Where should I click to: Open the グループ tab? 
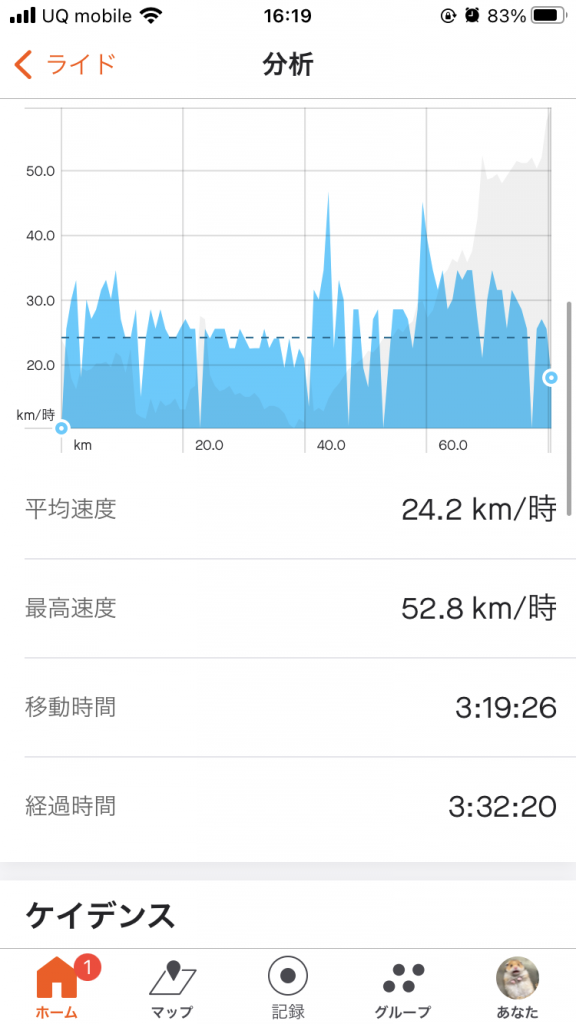pos(403,986)
